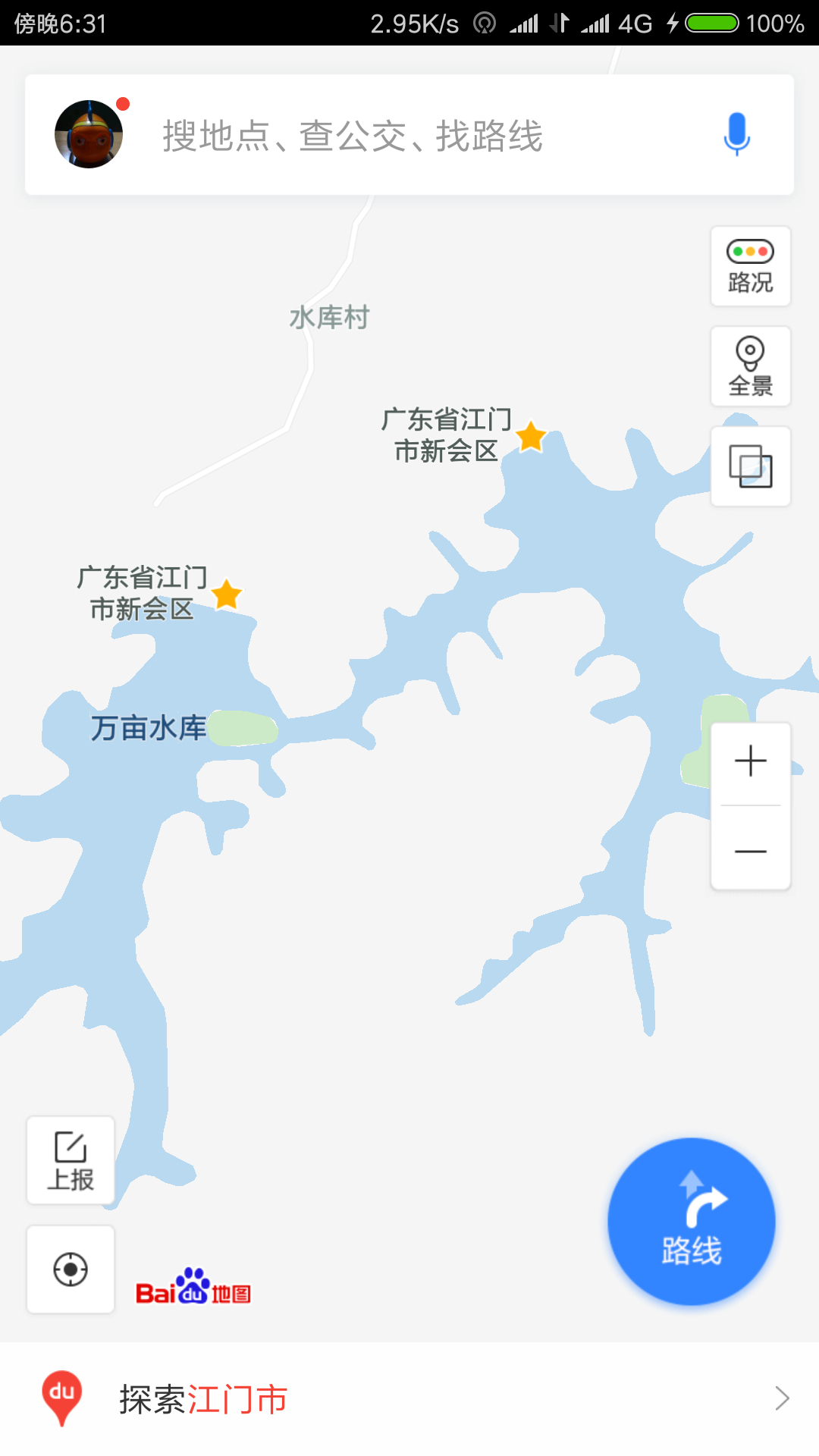Open the 上报 report button

pos(71,1160)
